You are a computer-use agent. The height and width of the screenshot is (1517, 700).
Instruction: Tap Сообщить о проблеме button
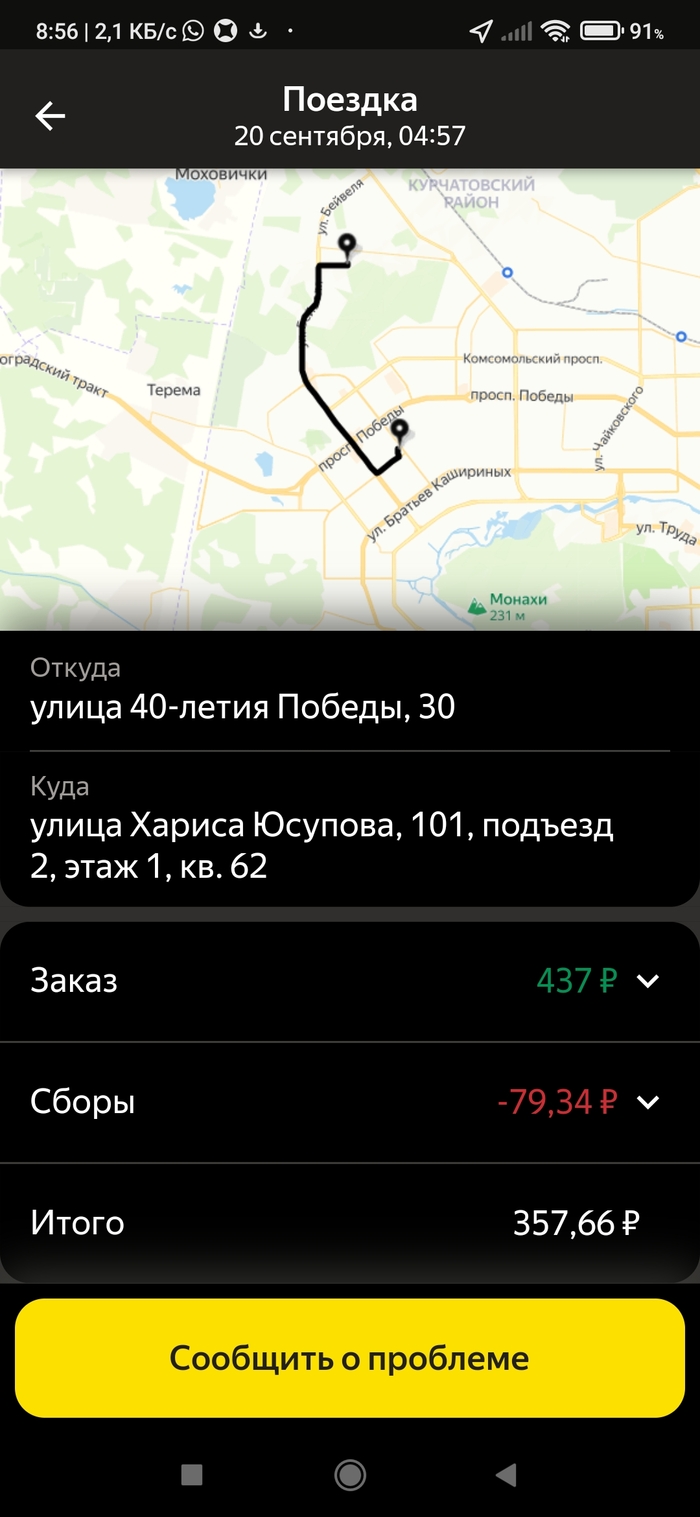pos(349,1358)
